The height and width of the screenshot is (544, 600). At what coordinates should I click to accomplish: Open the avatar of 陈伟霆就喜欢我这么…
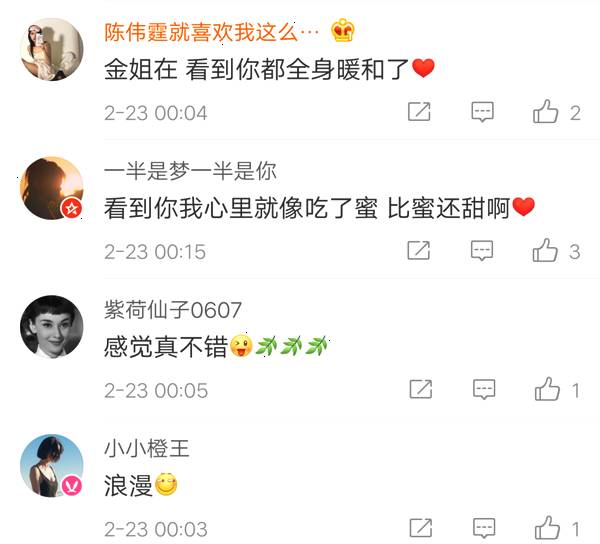pos(51,49)
